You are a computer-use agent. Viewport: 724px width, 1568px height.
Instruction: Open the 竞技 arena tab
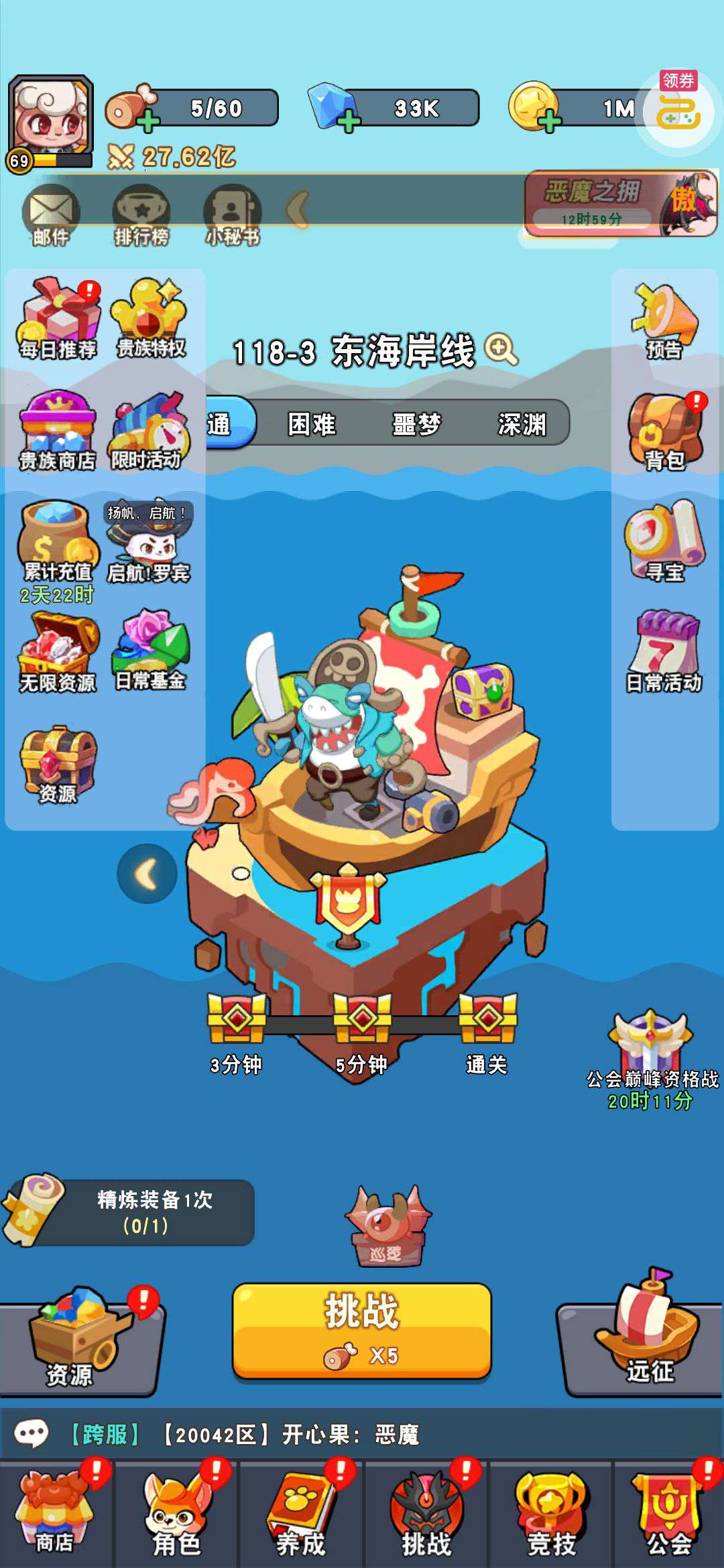(551, 1516)
